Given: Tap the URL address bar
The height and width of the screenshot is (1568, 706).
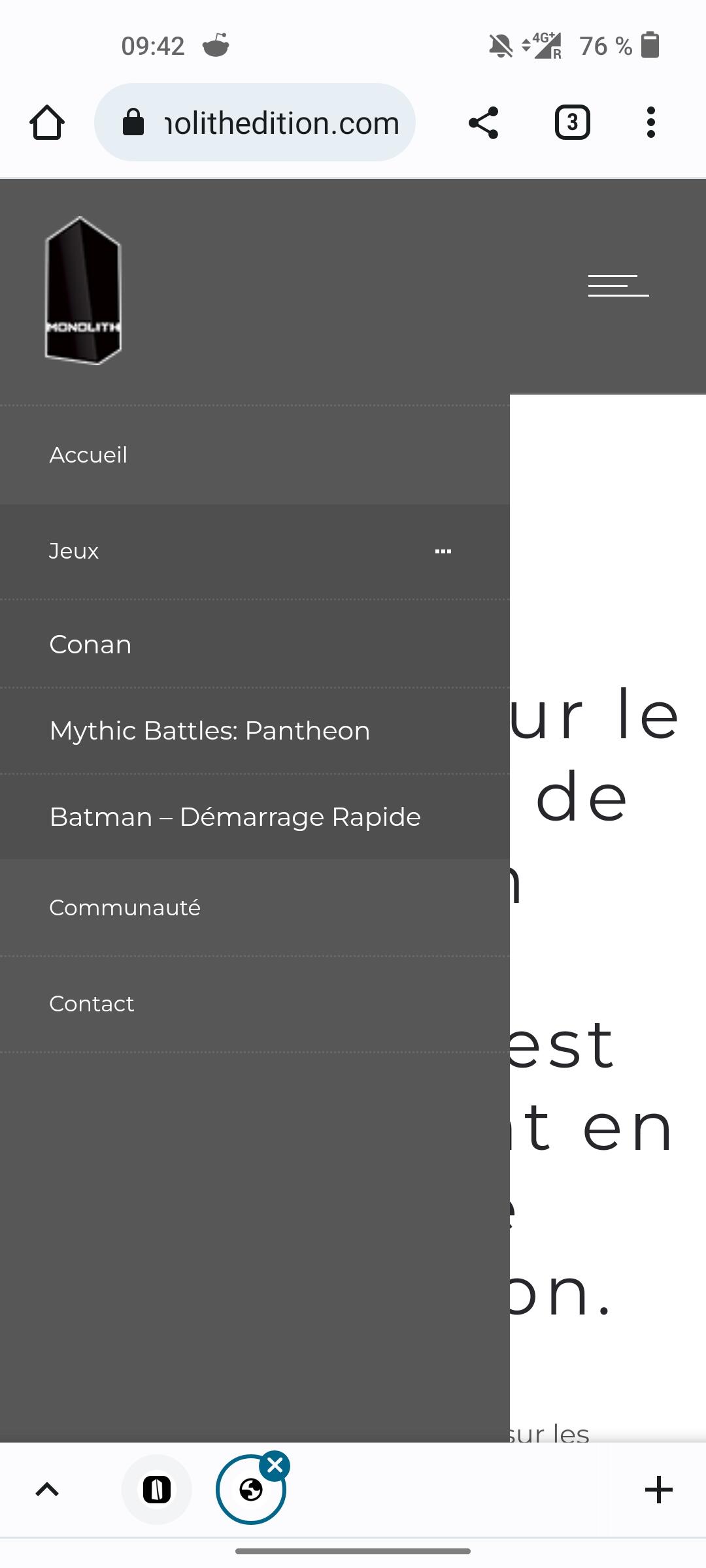Looking at the screenshot, I should (x=255, y=122).
